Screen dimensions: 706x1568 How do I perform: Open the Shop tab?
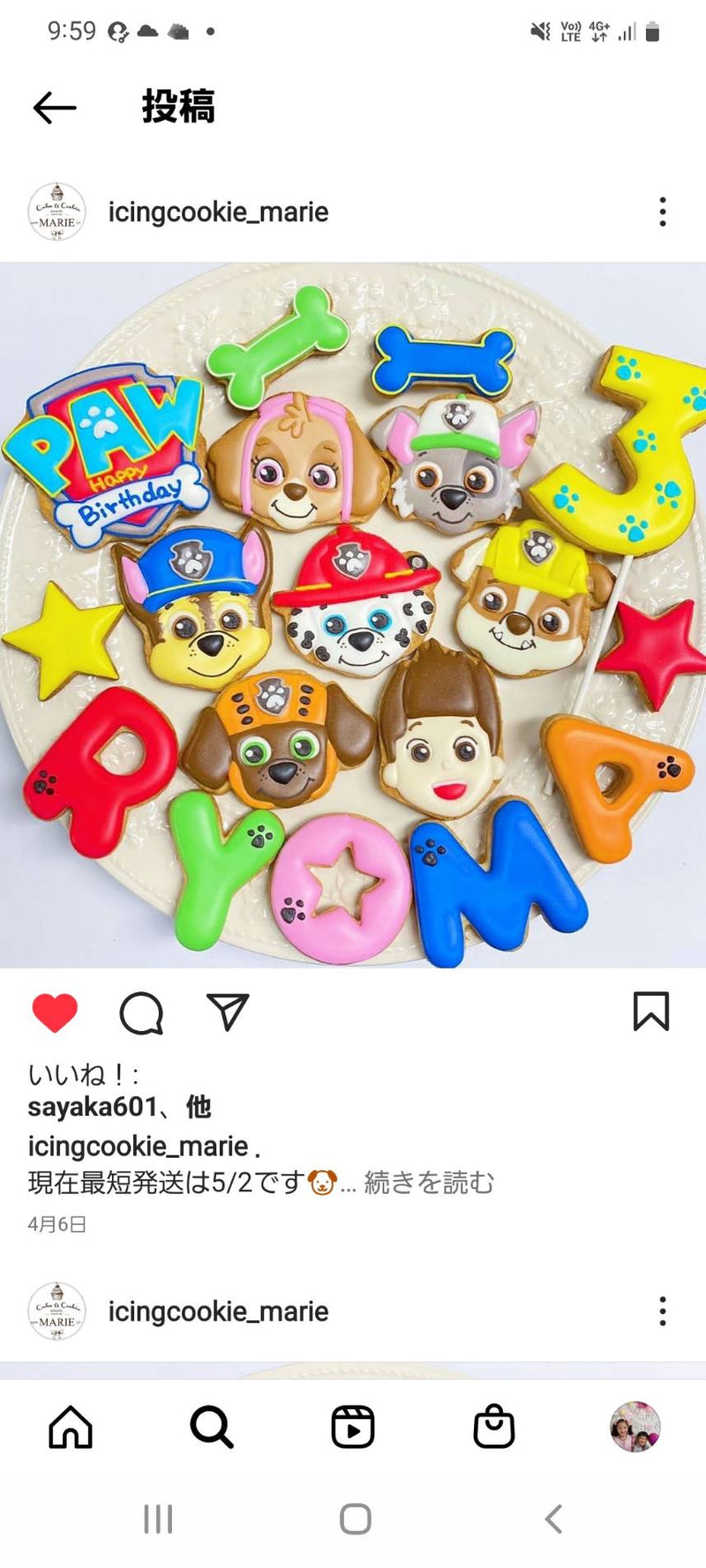(494, 1427)
